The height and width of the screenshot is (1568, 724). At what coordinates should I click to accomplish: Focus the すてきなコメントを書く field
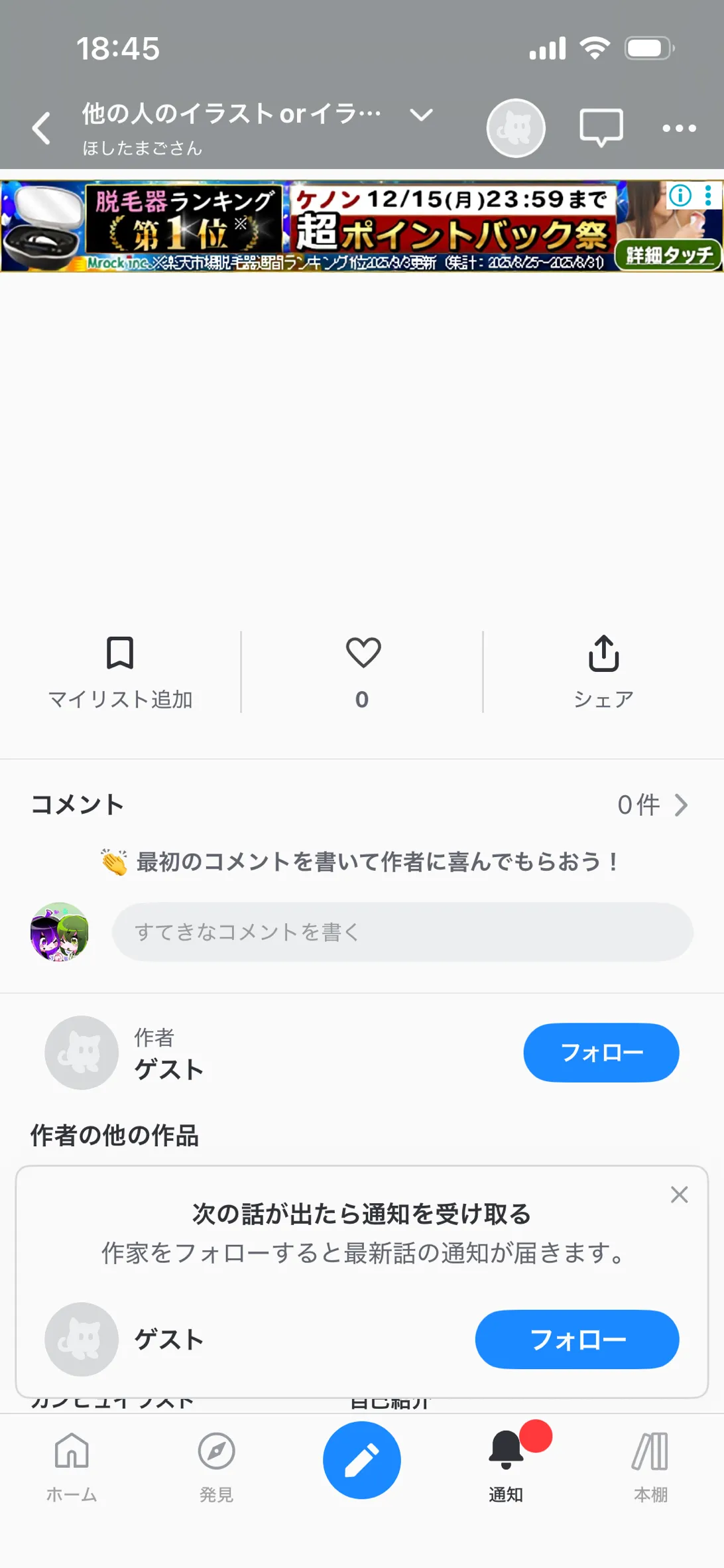(402, 932)
